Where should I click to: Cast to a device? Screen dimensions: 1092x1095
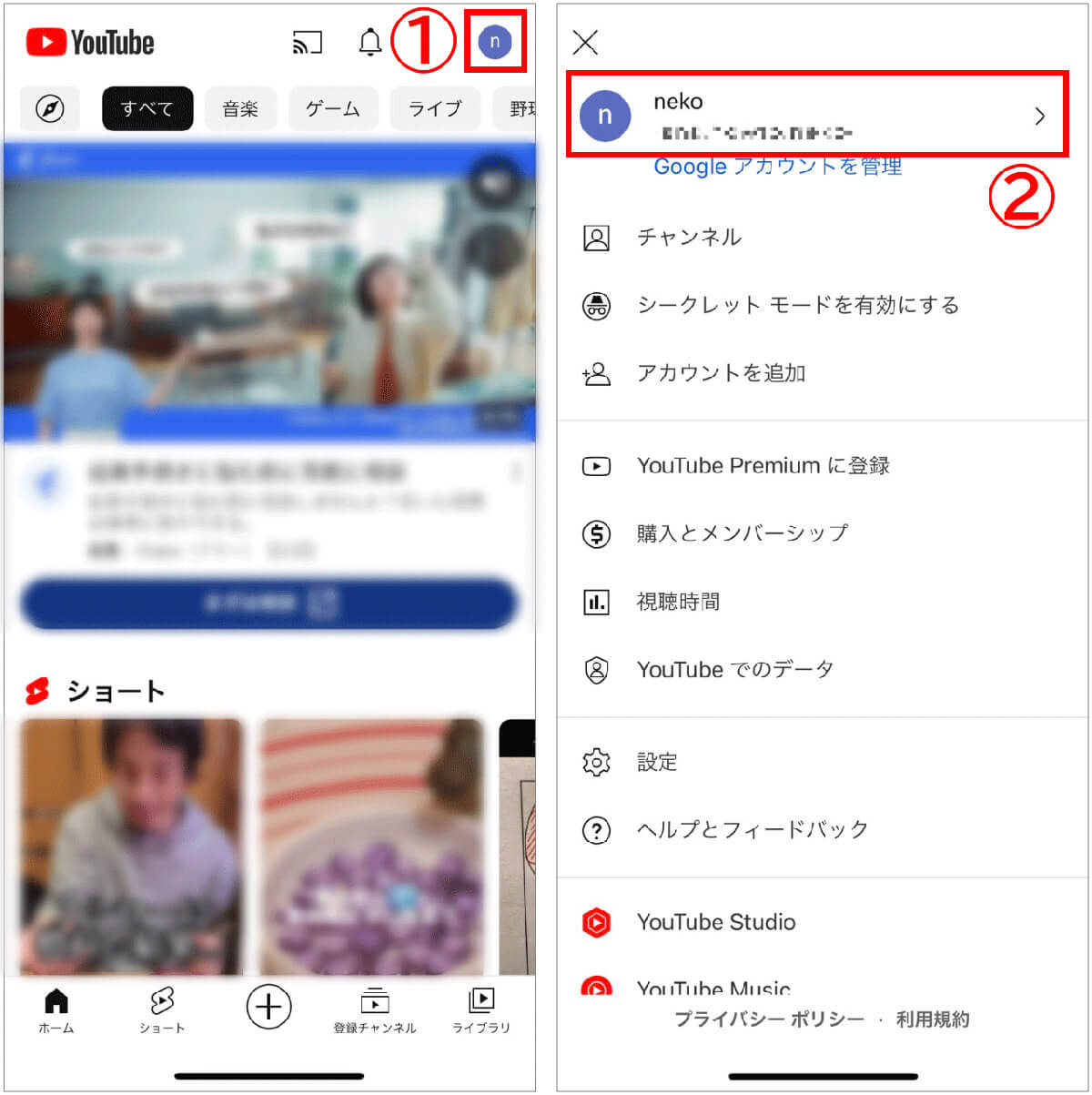pyautogui.click(x=308, y=42)
